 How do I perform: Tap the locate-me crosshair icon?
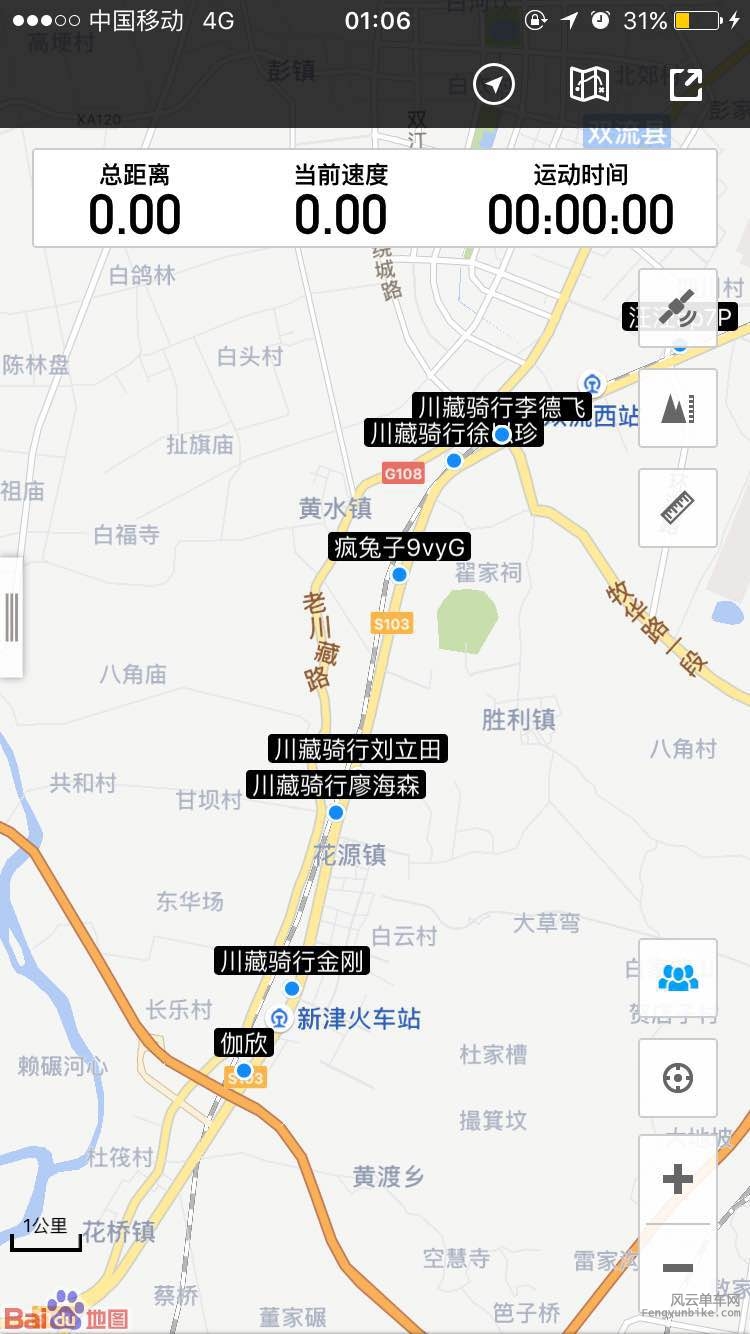click(677, 1078)
